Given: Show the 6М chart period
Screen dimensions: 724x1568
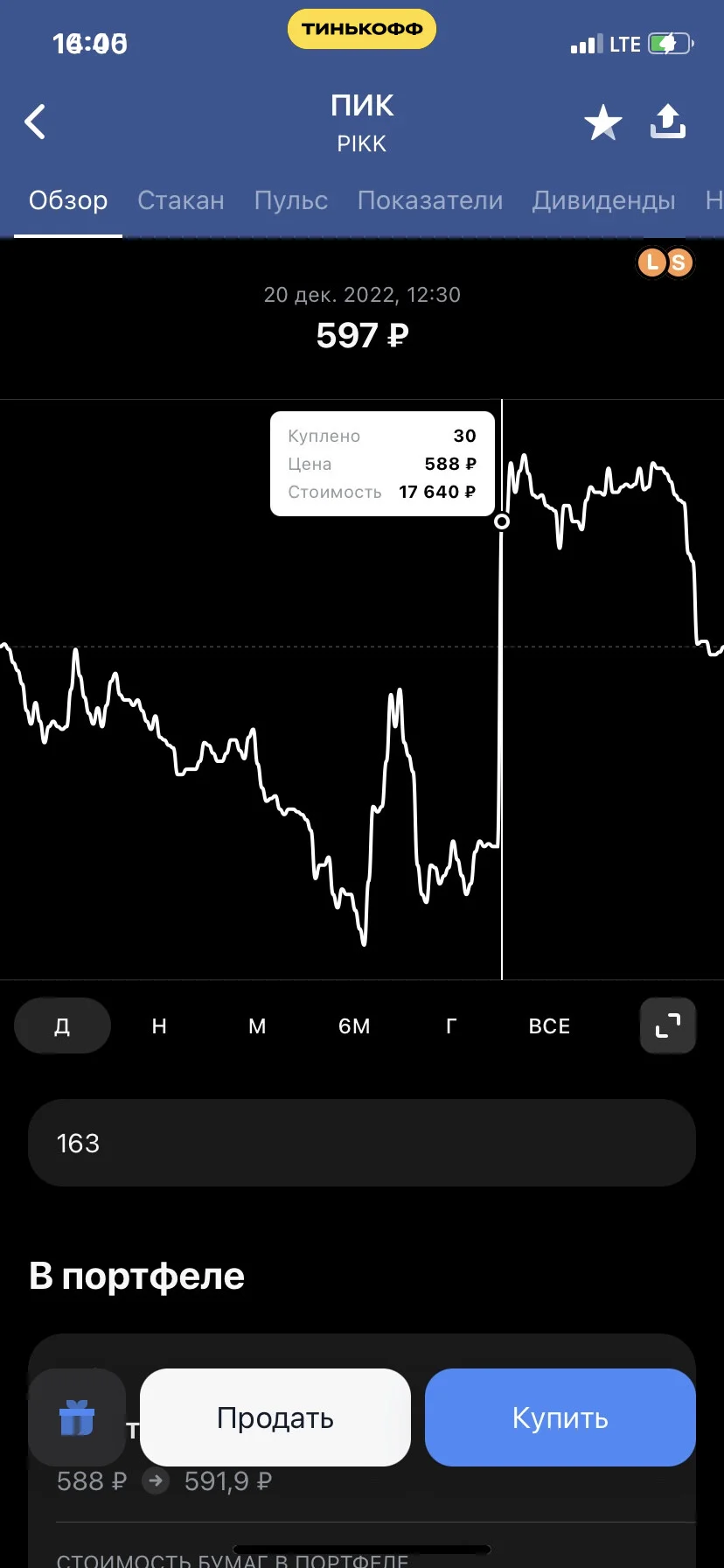Looking at the screenshot, I should (x=354, y=1025).
